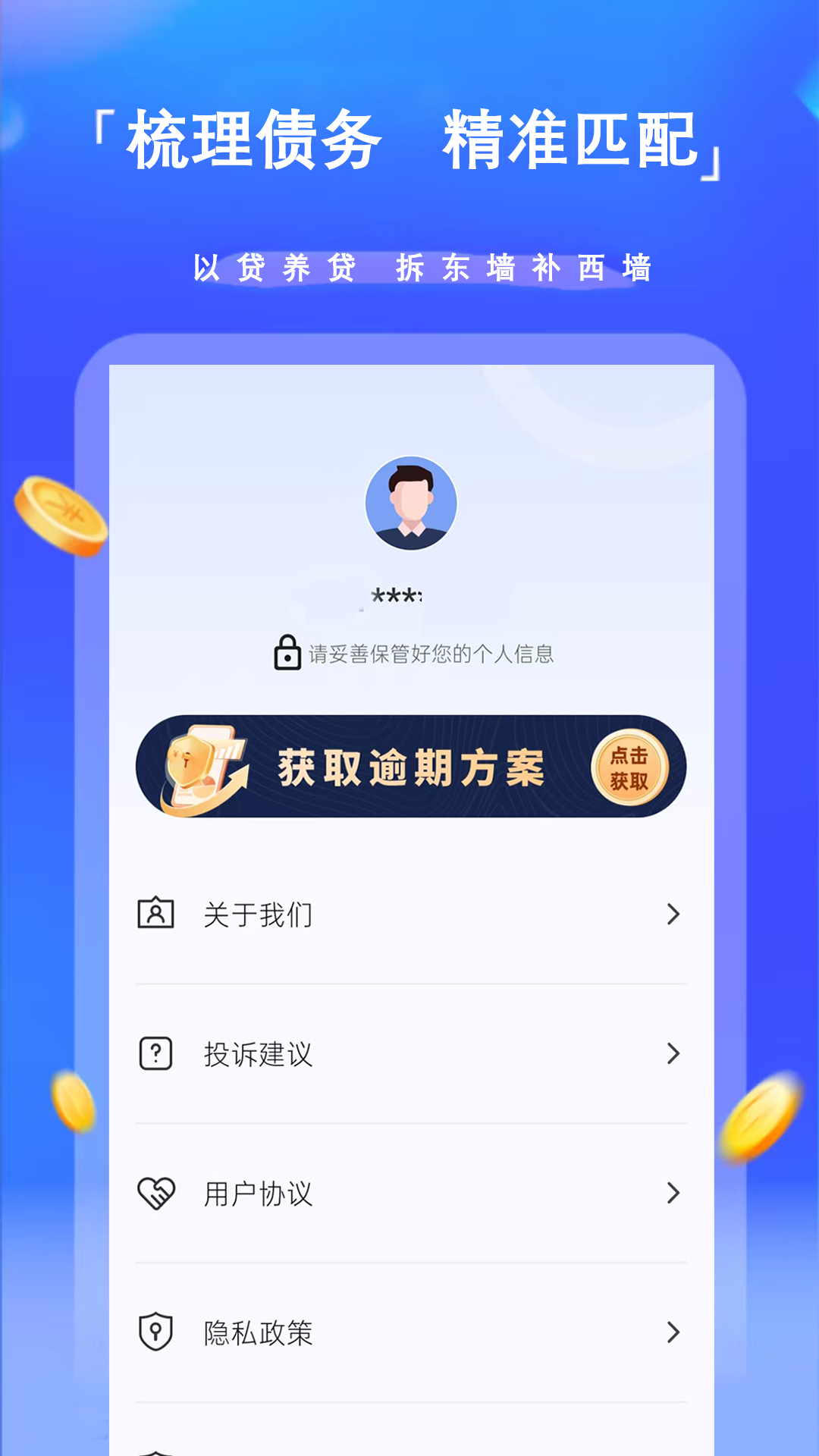The height and width of the screenshot is (1456, 819).
Task: Click the question mark icon next to 投诉建议
Action: 155,1053
